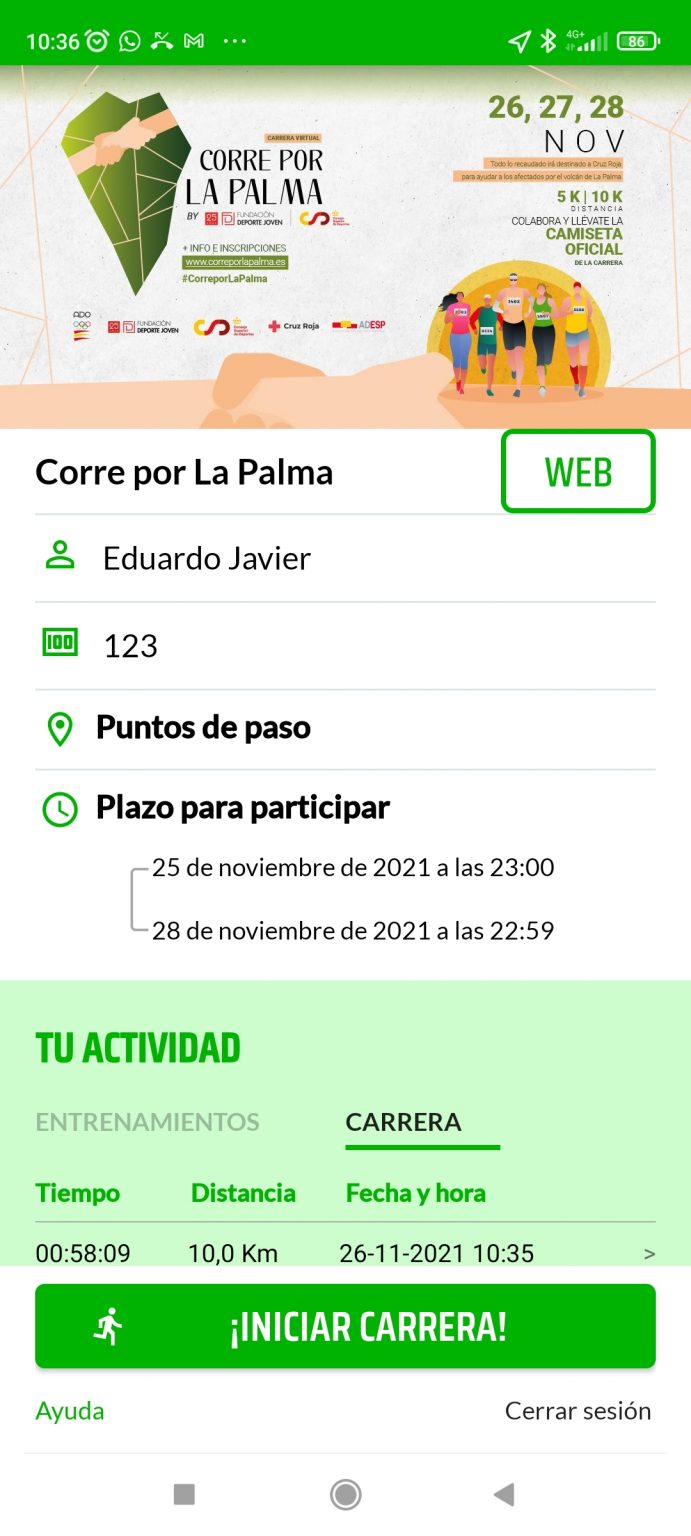
Task: Start the race with ¡INICIAR CARRERA!
Action: tap(345, 1326)
